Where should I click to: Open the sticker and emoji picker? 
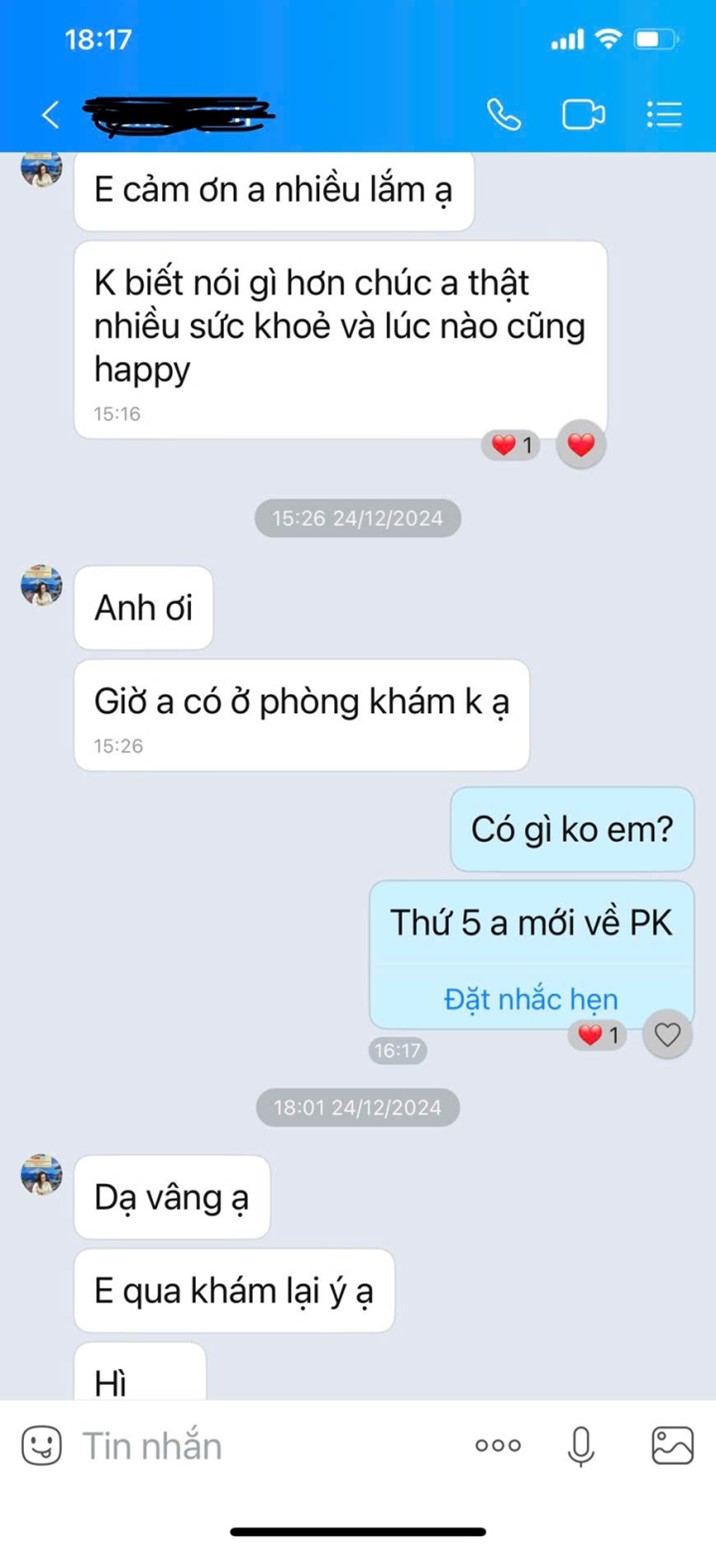[40, 1445]
